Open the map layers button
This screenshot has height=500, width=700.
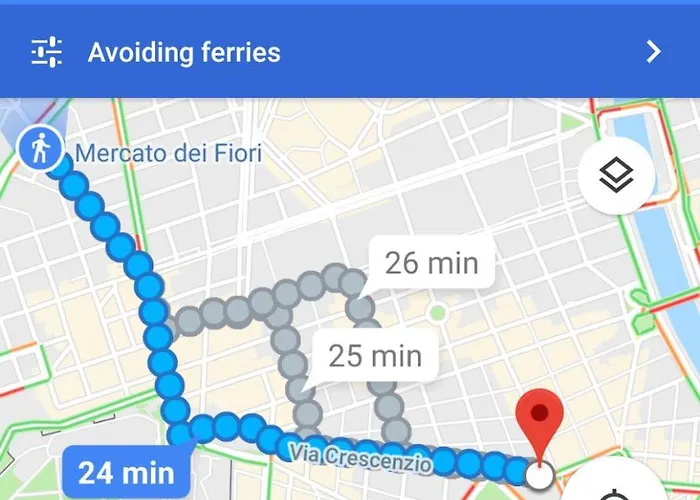[616, 177]
